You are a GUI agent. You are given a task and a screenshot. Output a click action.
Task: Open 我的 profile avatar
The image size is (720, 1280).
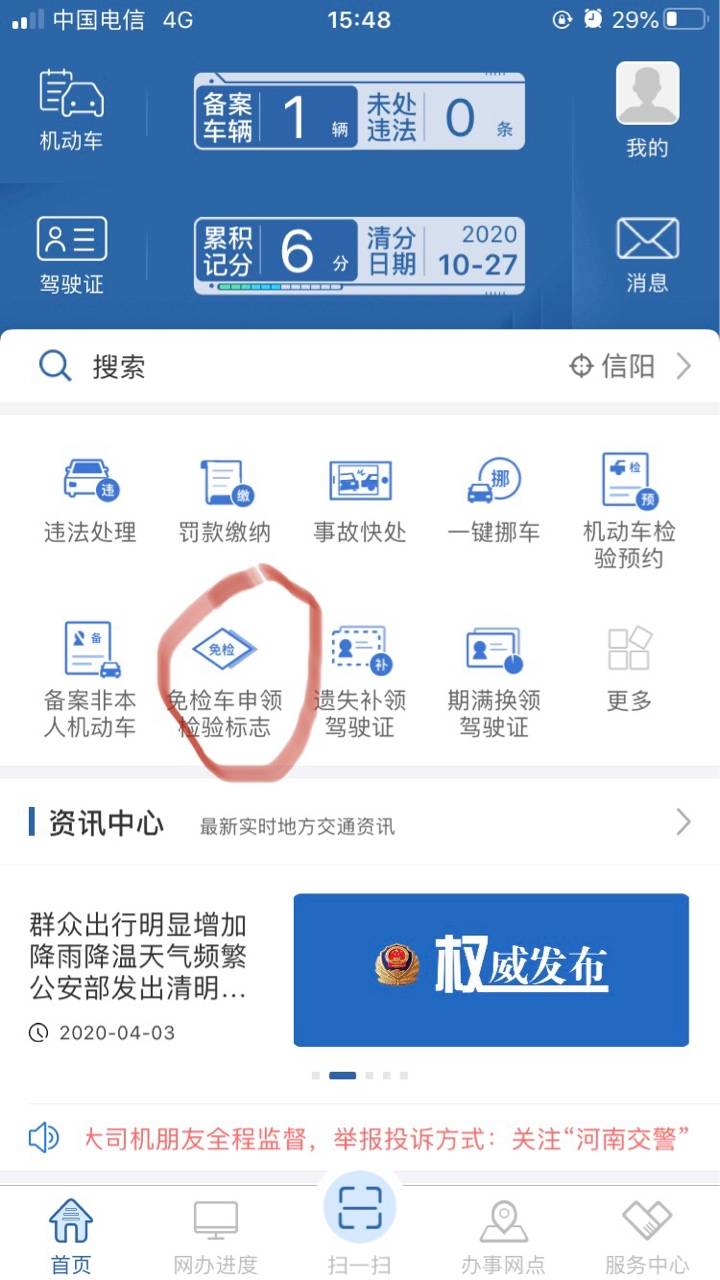(x=647, y=108)
